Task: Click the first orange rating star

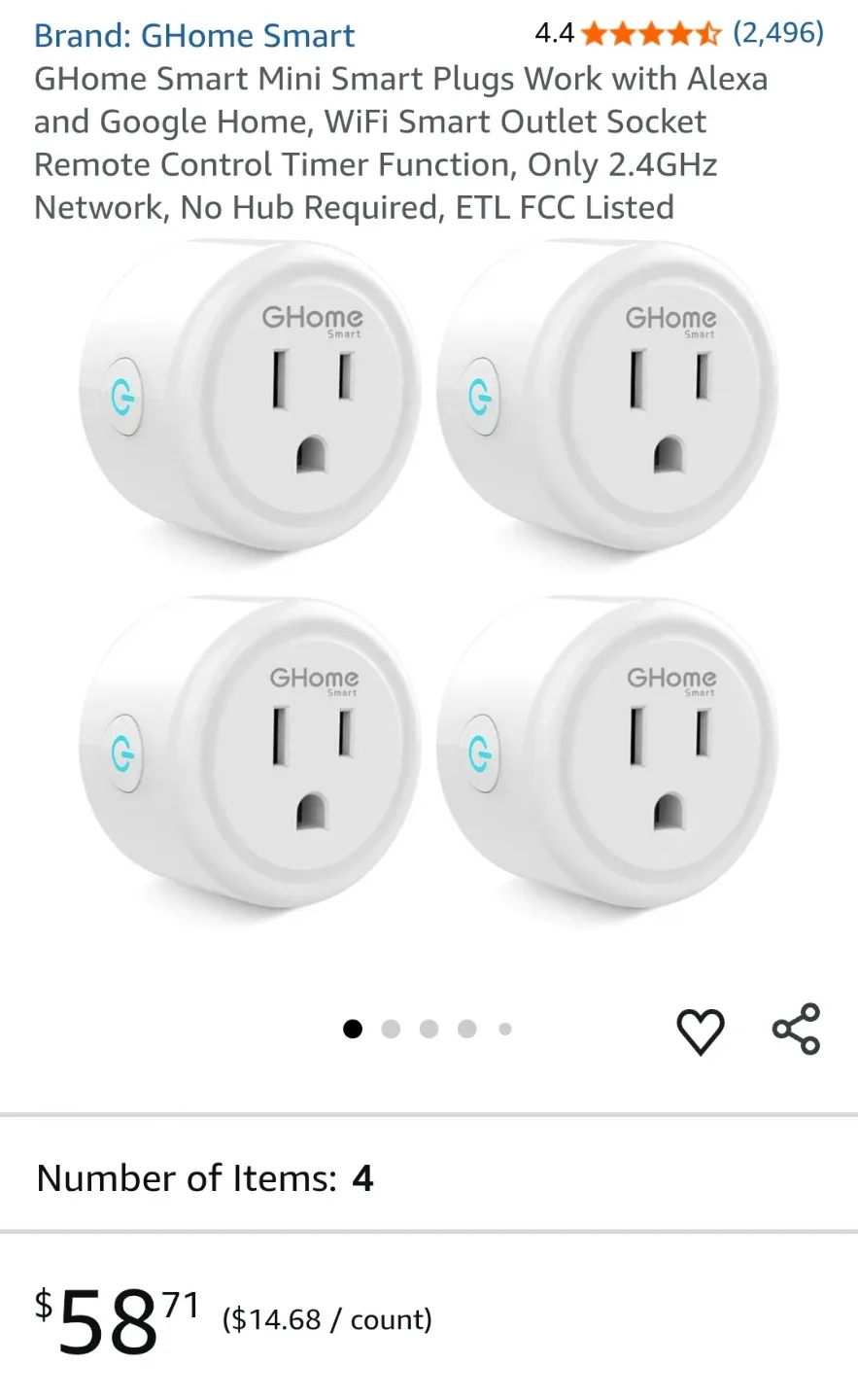Action: click(x=593, y=34)
